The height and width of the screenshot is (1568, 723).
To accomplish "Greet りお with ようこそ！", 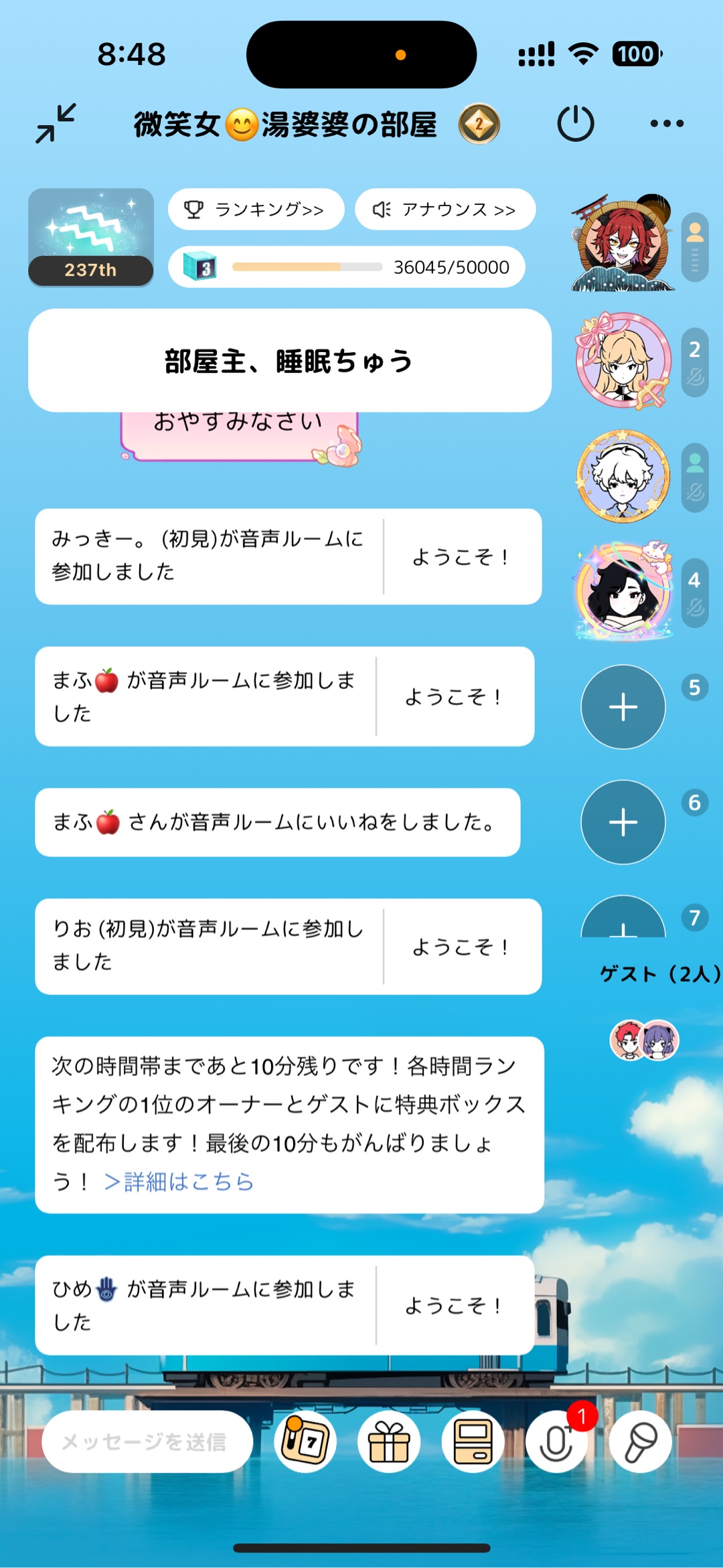I will (x=461, y=947).
